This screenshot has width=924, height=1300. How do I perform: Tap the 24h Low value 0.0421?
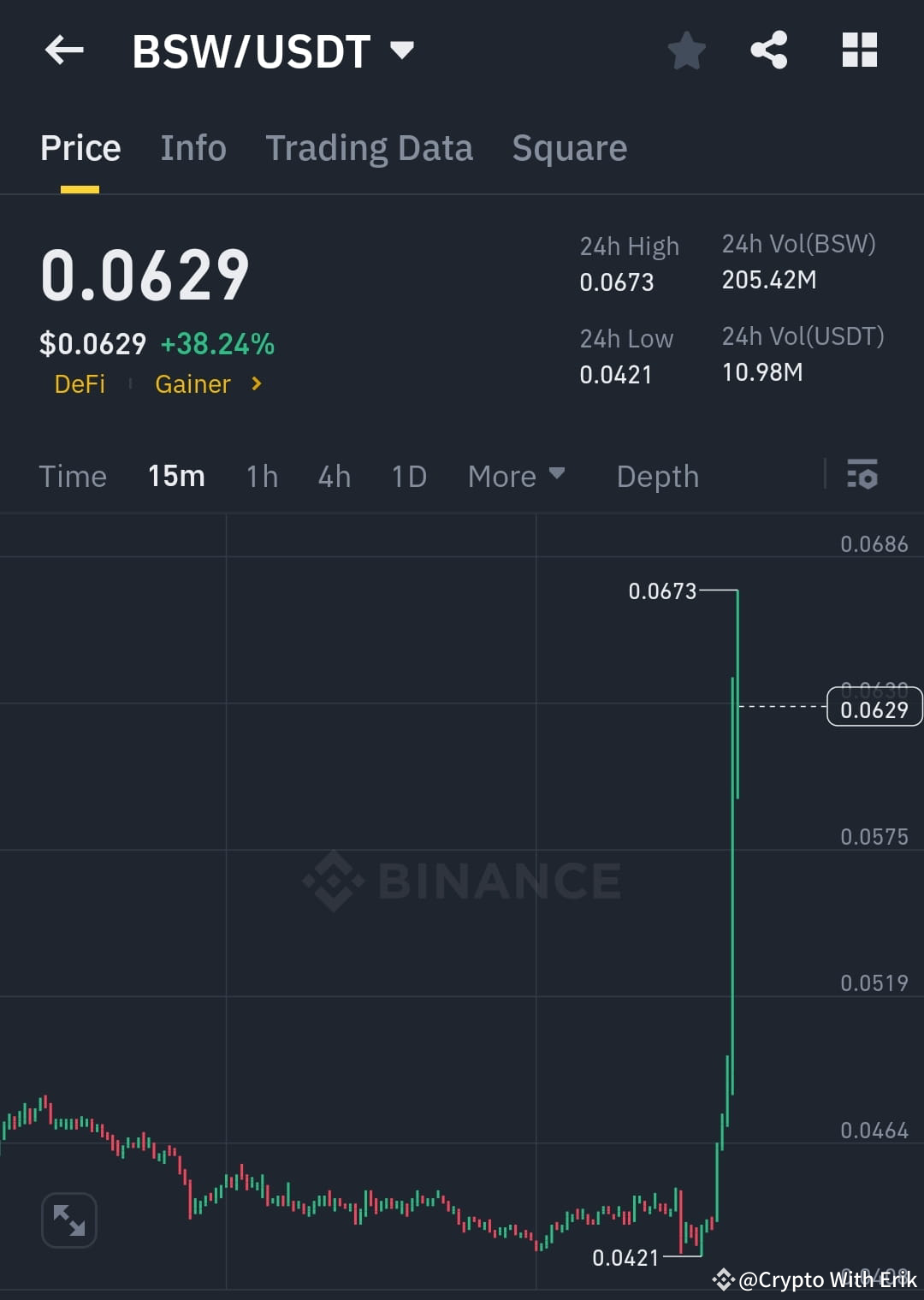(x=616, y=374)
